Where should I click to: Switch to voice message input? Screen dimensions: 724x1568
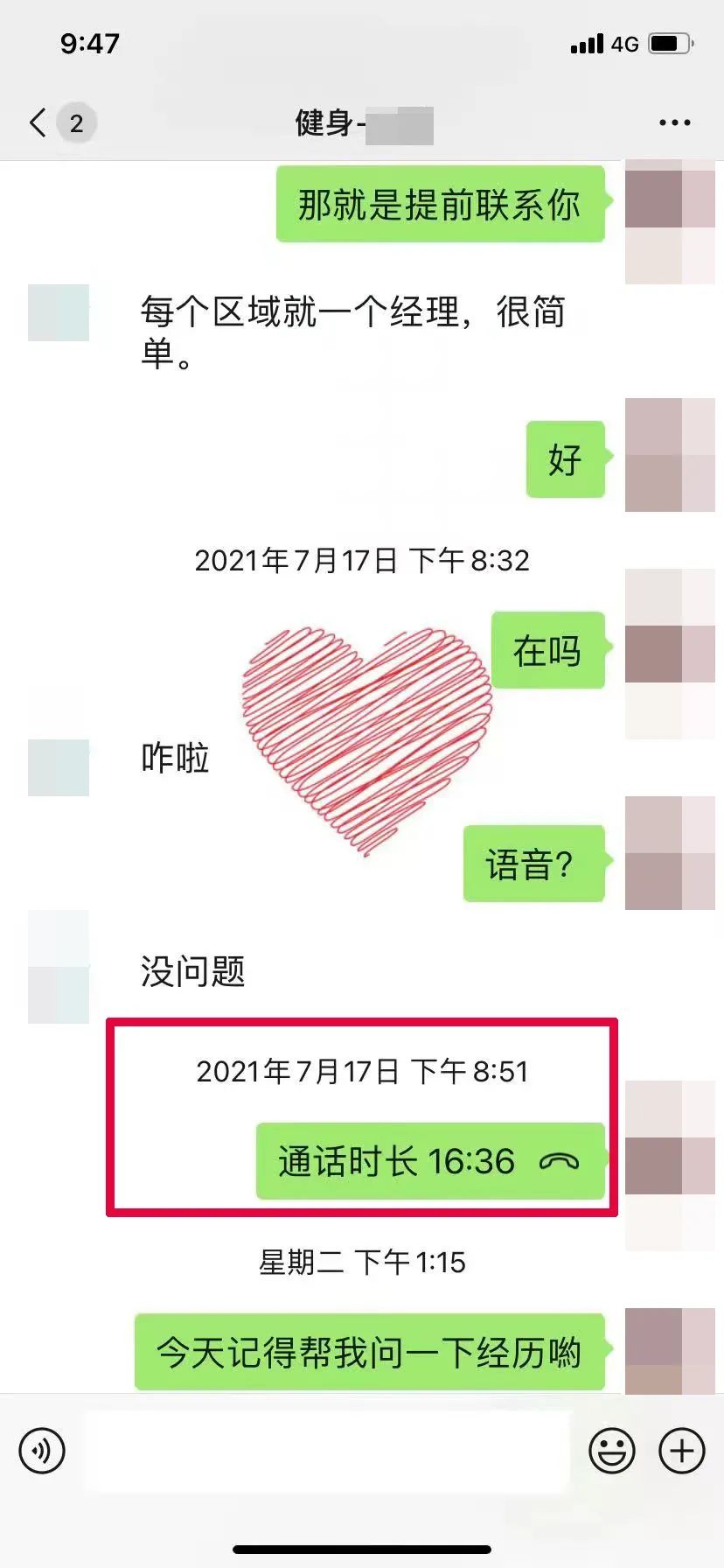point(42,1451)
